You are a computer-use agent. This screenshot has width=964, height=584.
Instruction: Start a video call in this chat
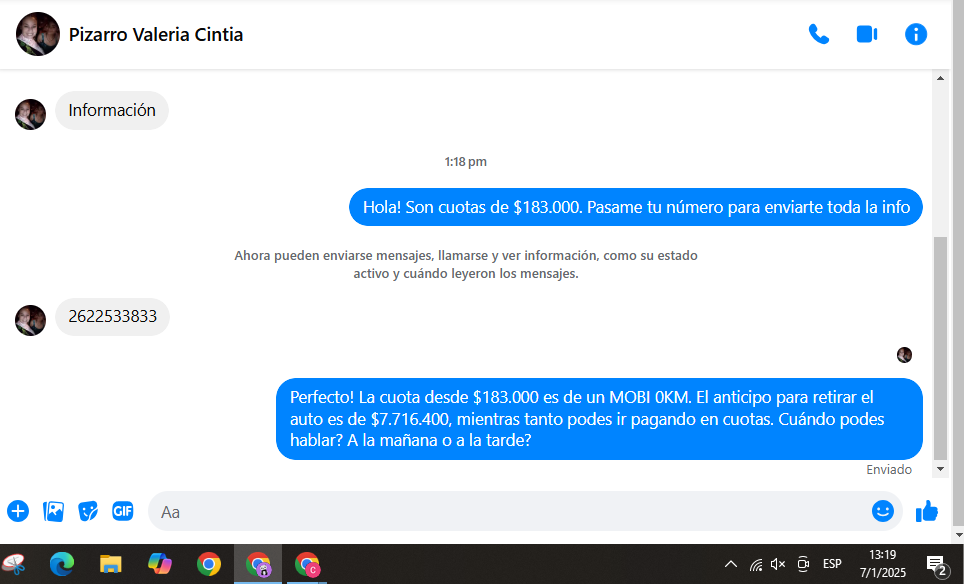866,34
